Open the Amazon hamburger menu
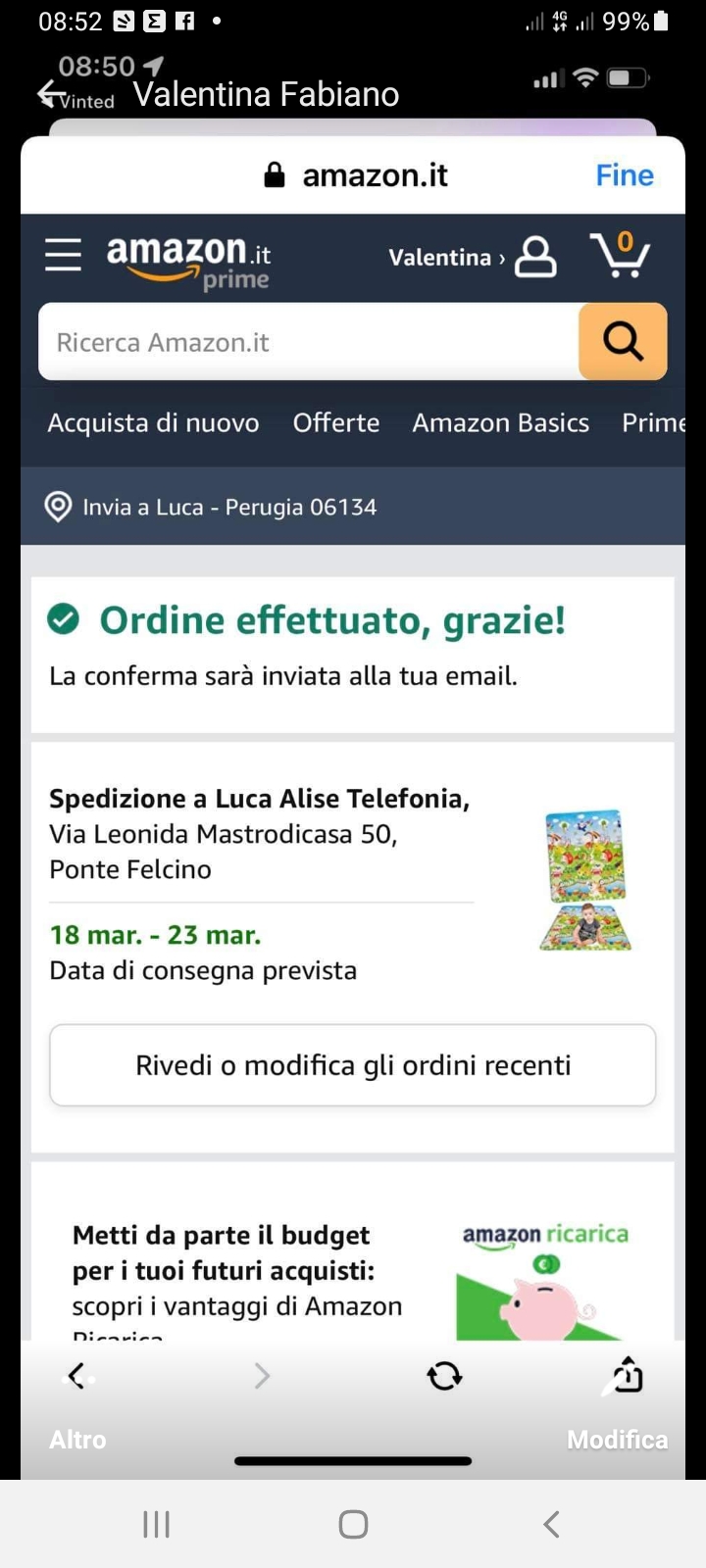The image size is (706, 1568). pyautogui.click(x=63, y=255)
